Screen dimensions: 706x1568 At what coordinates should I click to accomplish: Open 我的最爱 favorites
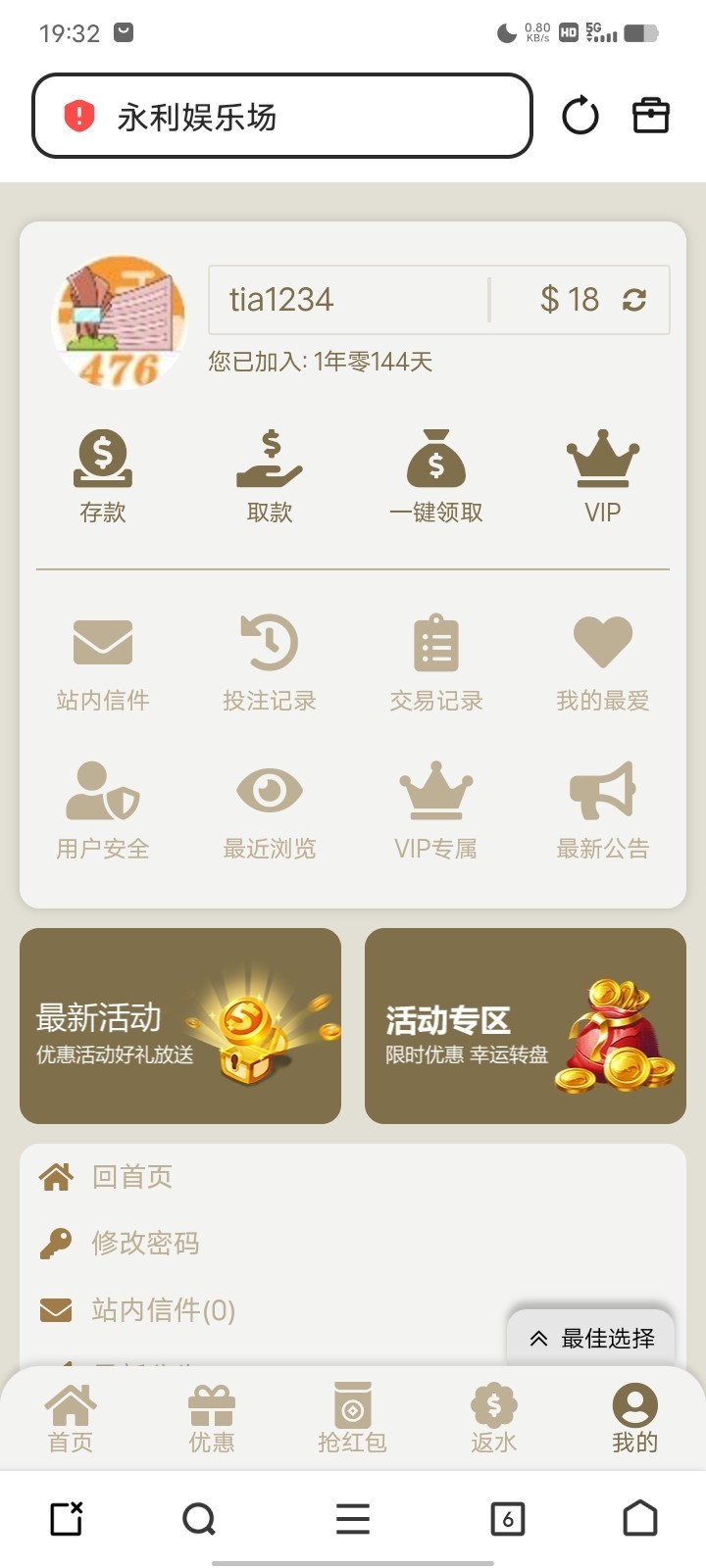click(x=603, y=663)
